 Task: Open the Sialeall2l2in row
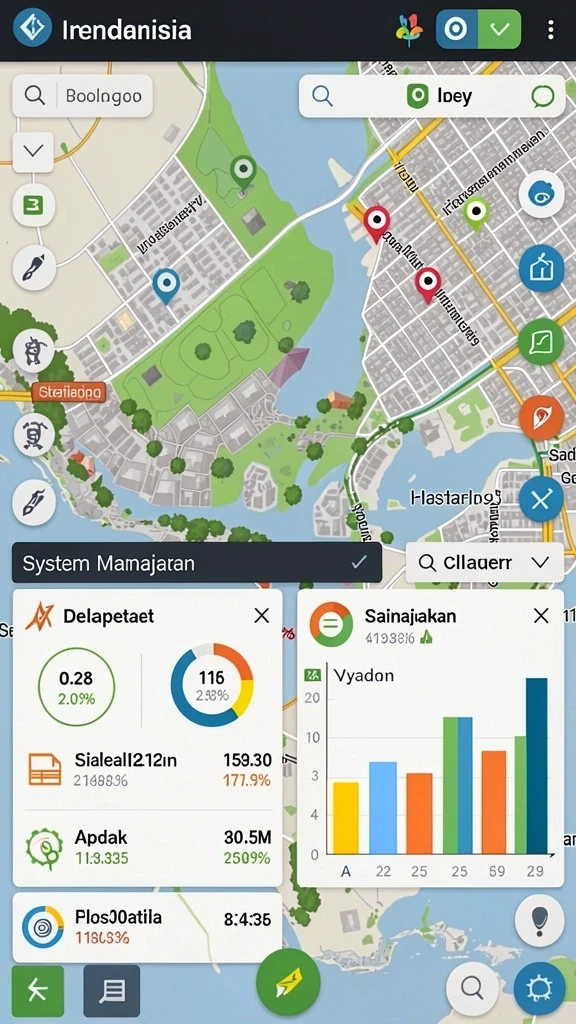pyautogui.click(x=149, y=769)
